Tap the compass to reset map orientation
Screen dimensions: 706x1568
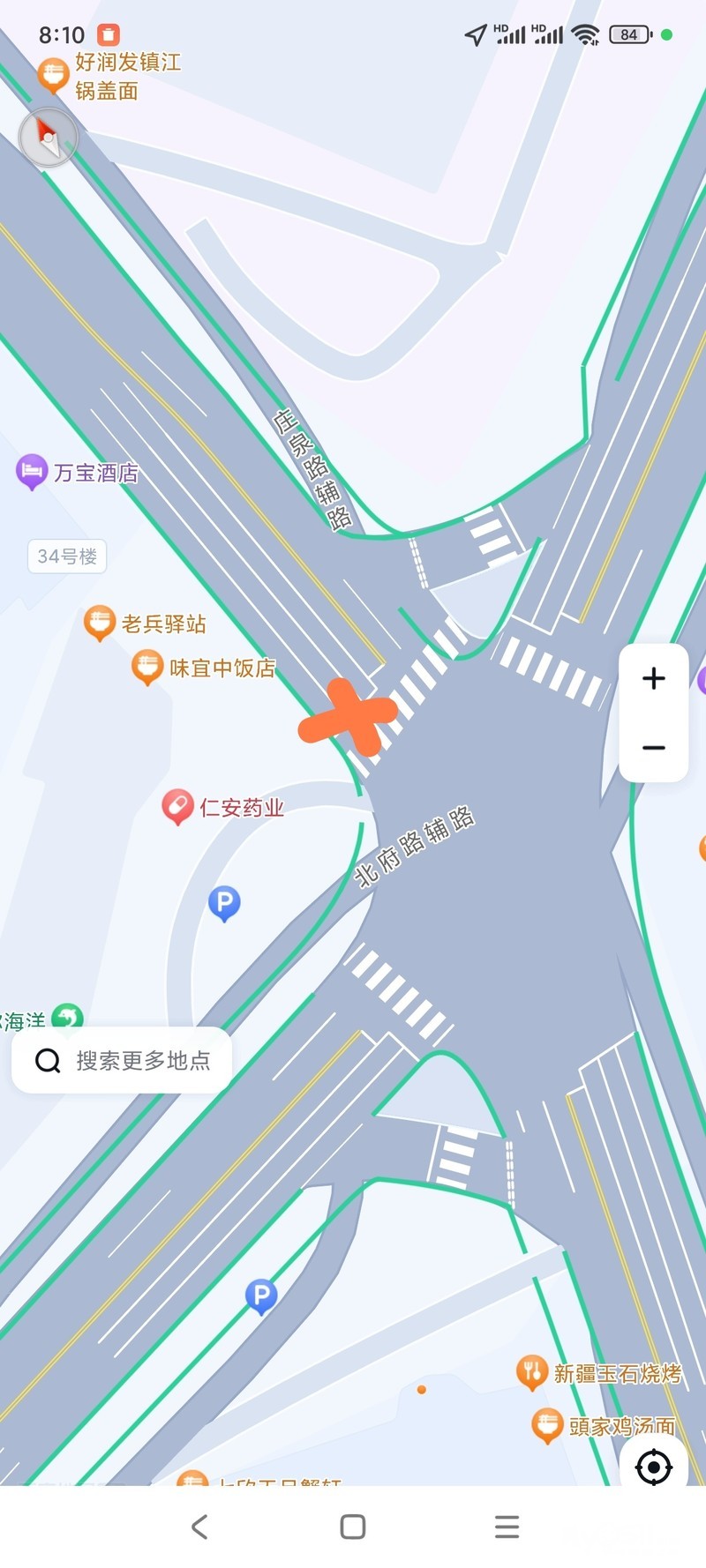49,138
